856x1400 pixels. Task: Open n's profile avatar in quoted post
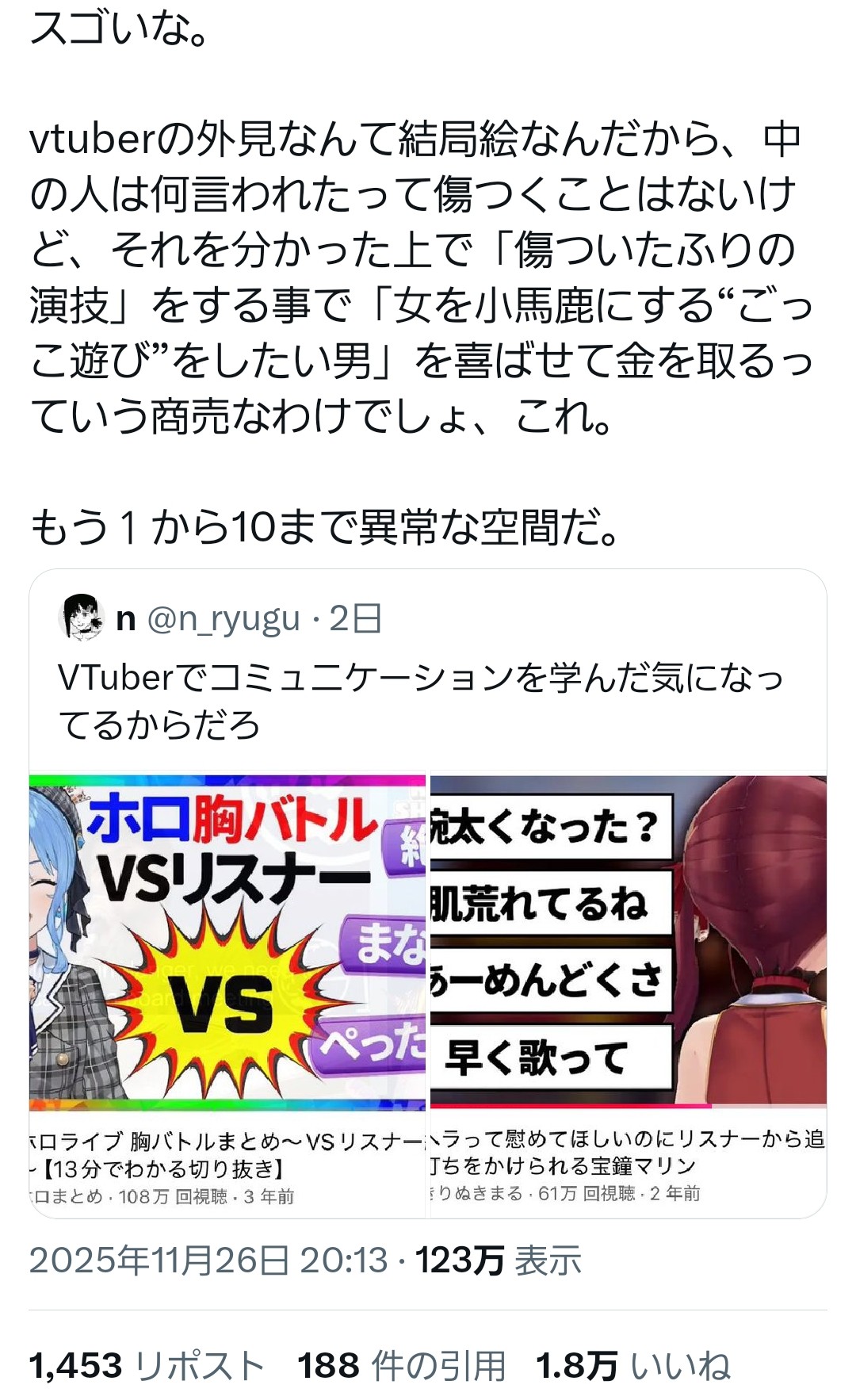[x=82, y=618]
